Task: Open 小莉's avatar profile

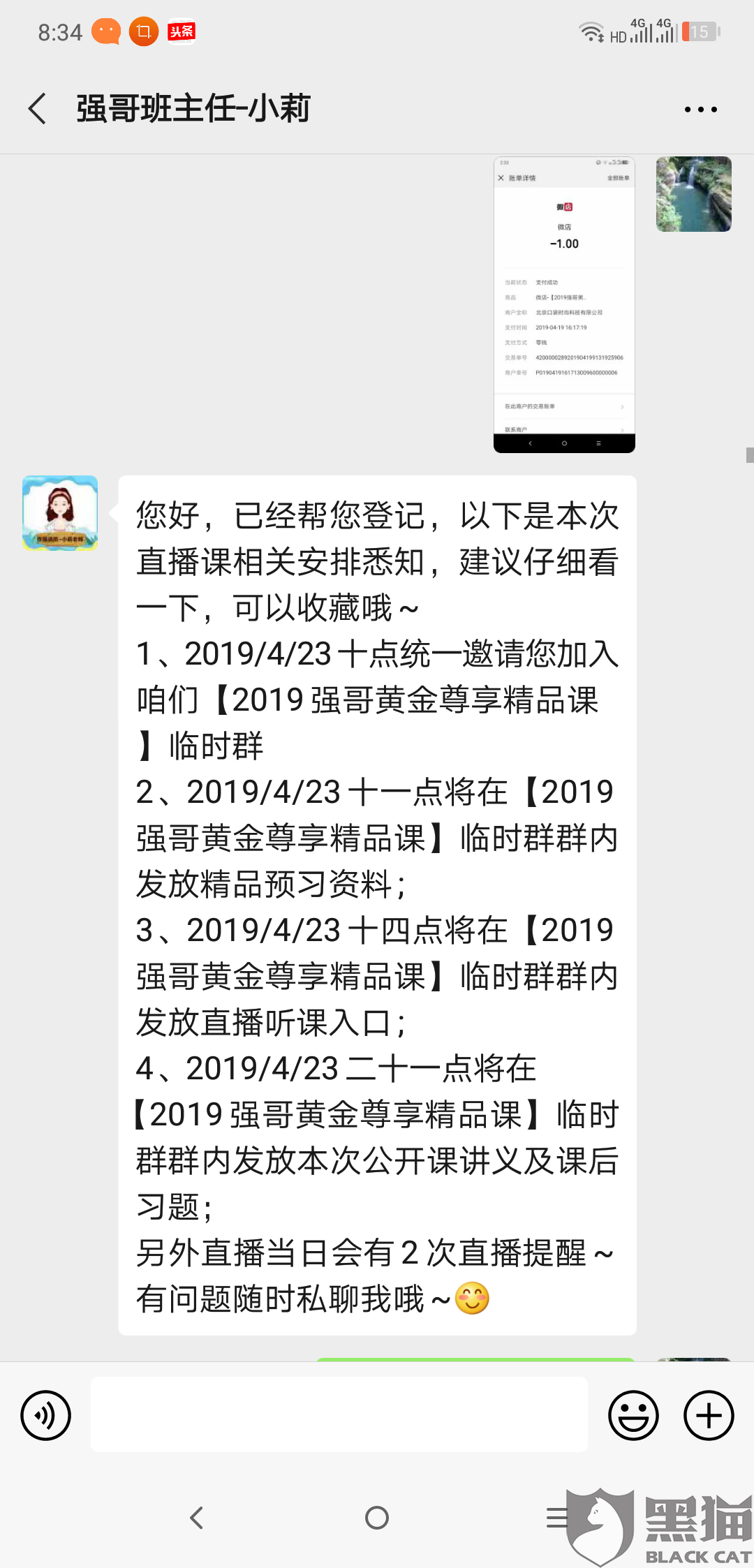Action: coord(60,513)
